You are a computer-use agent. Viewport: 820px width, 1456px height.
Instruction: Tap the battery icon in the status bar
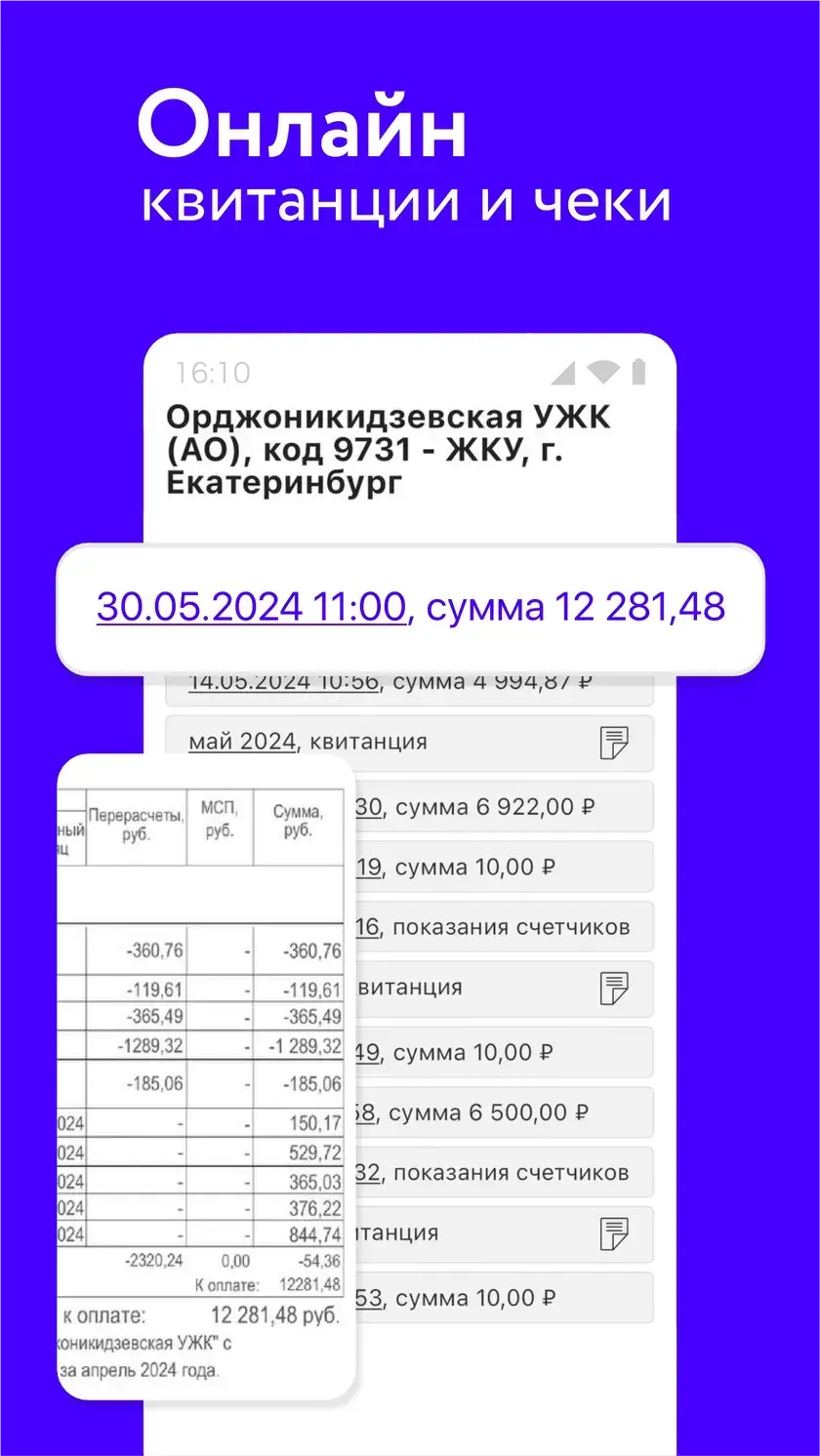click(639, 372)
